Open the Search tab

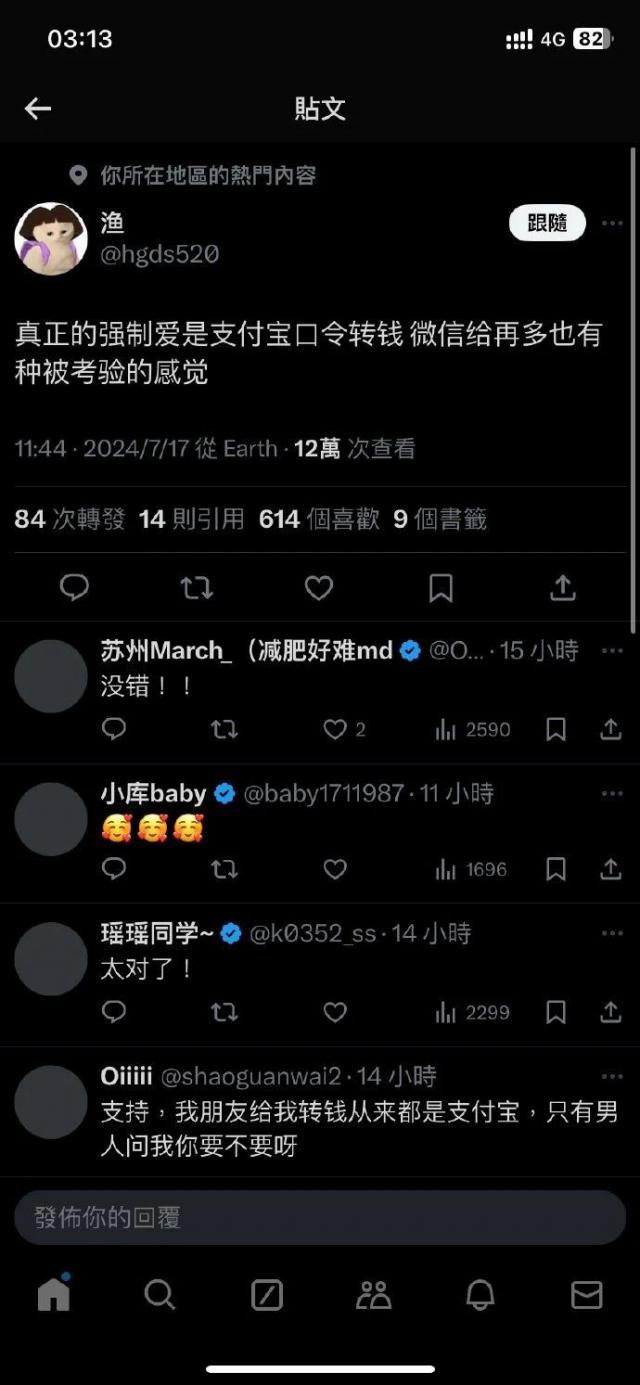point(160,1295)
